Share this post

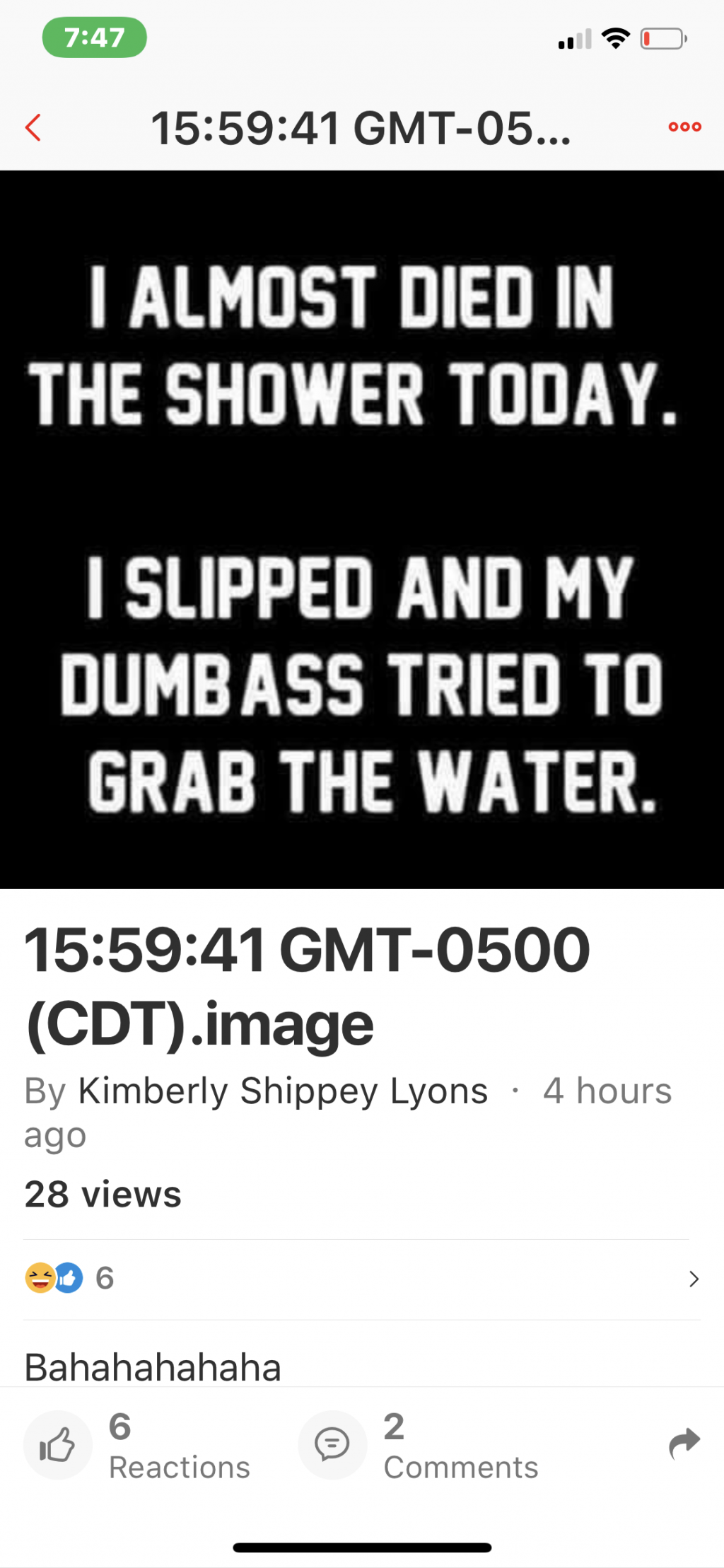point(684,1444)
